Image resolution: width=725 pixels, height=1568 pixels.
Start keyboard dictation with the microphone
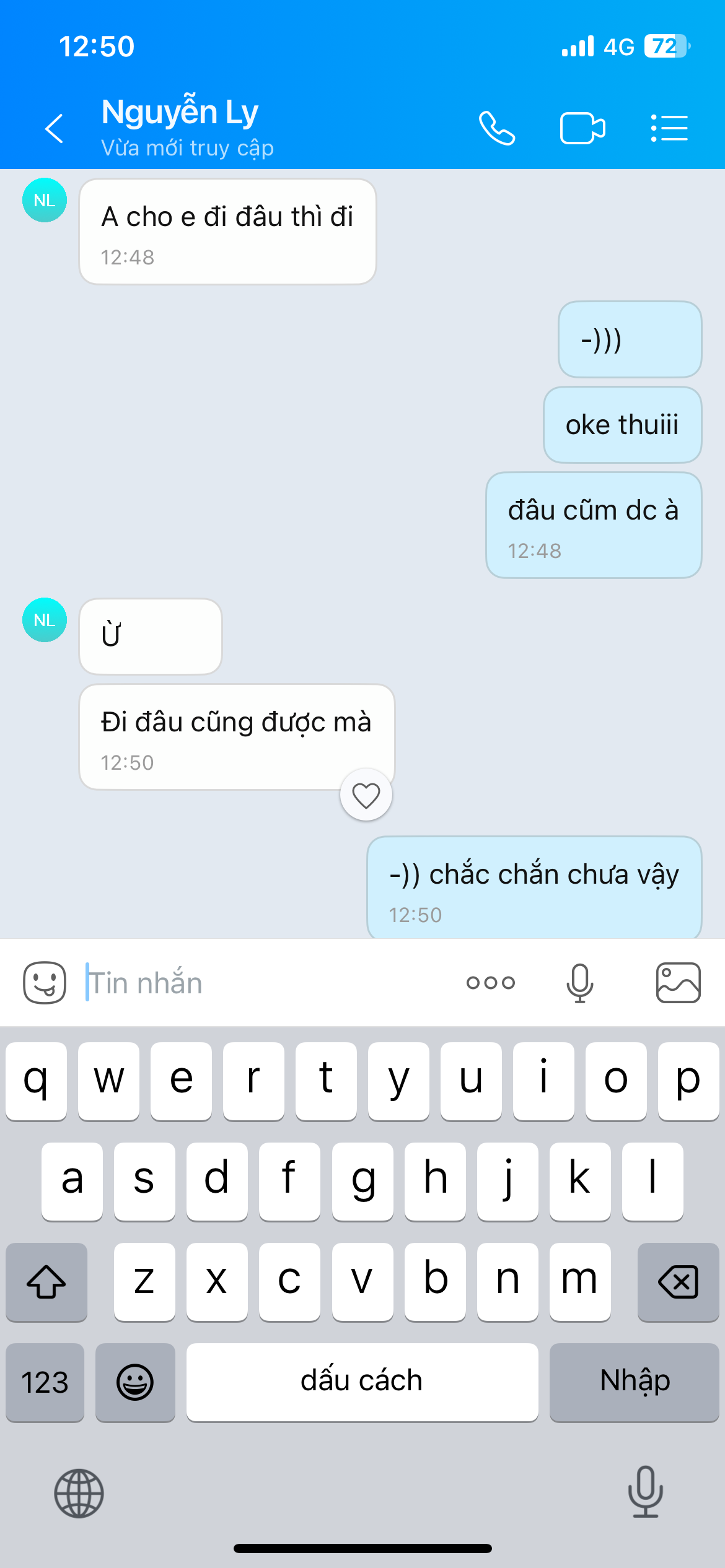point(646,1492)
